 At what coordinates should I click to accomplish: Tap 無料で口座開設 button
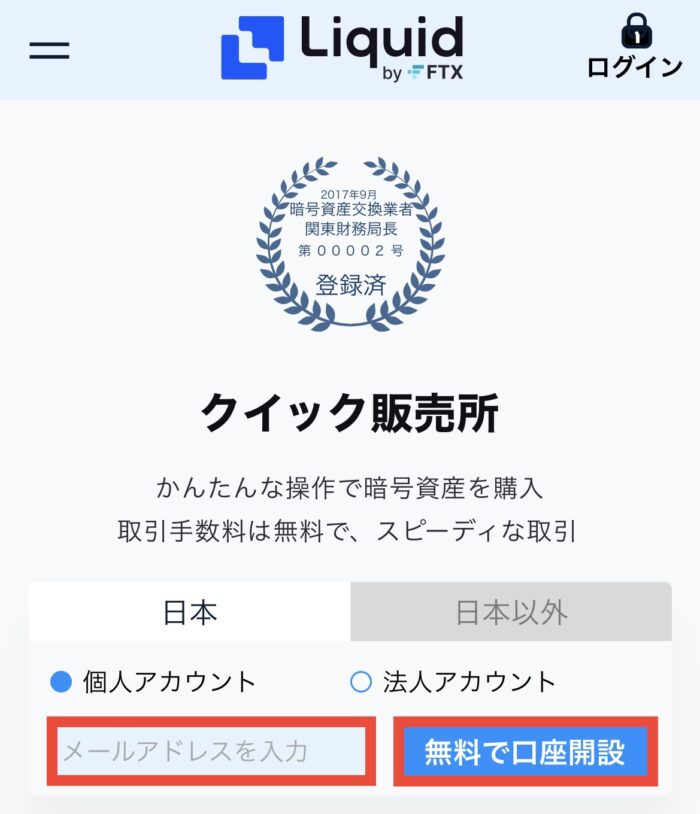pos(525,751)
